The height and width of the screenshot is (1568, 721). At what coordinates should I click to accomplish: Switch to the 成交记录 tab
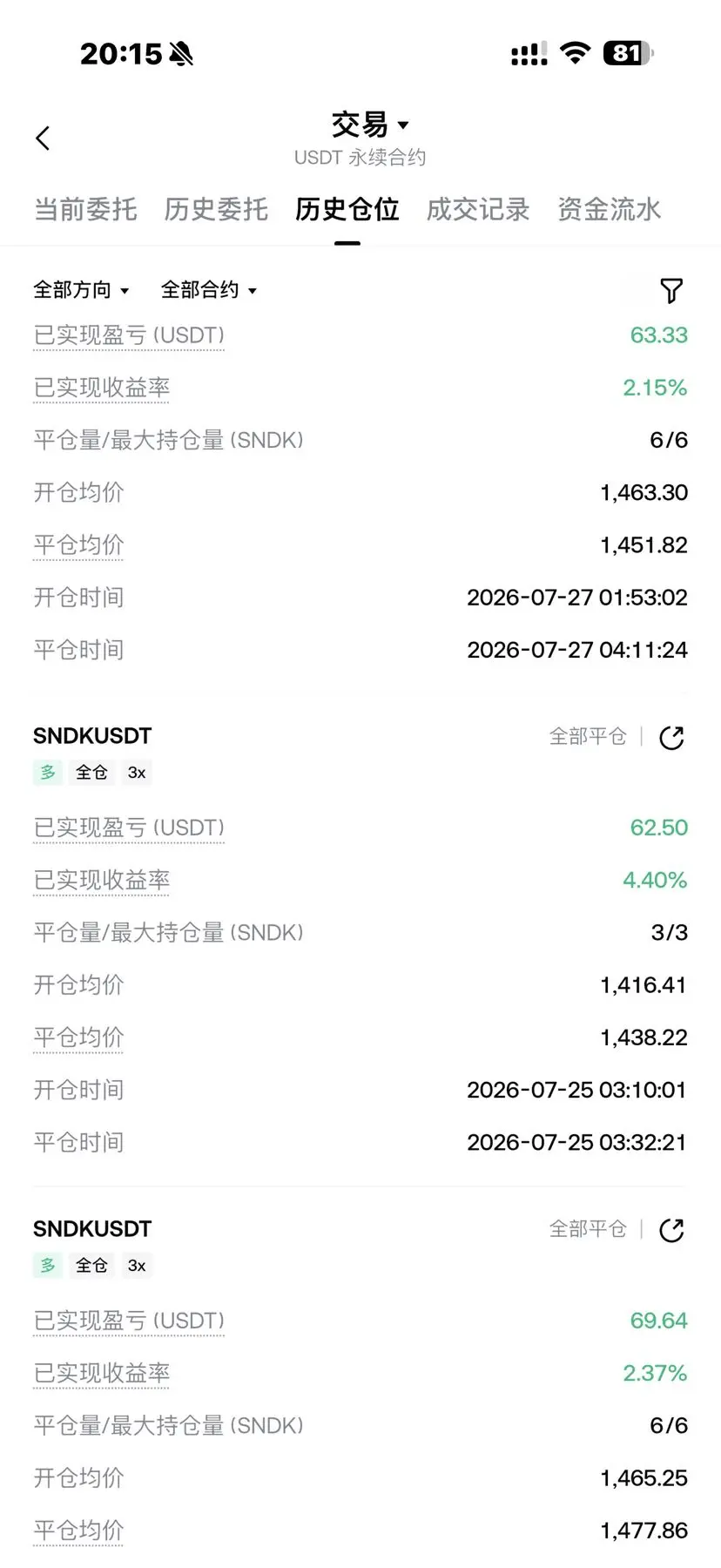478,209
